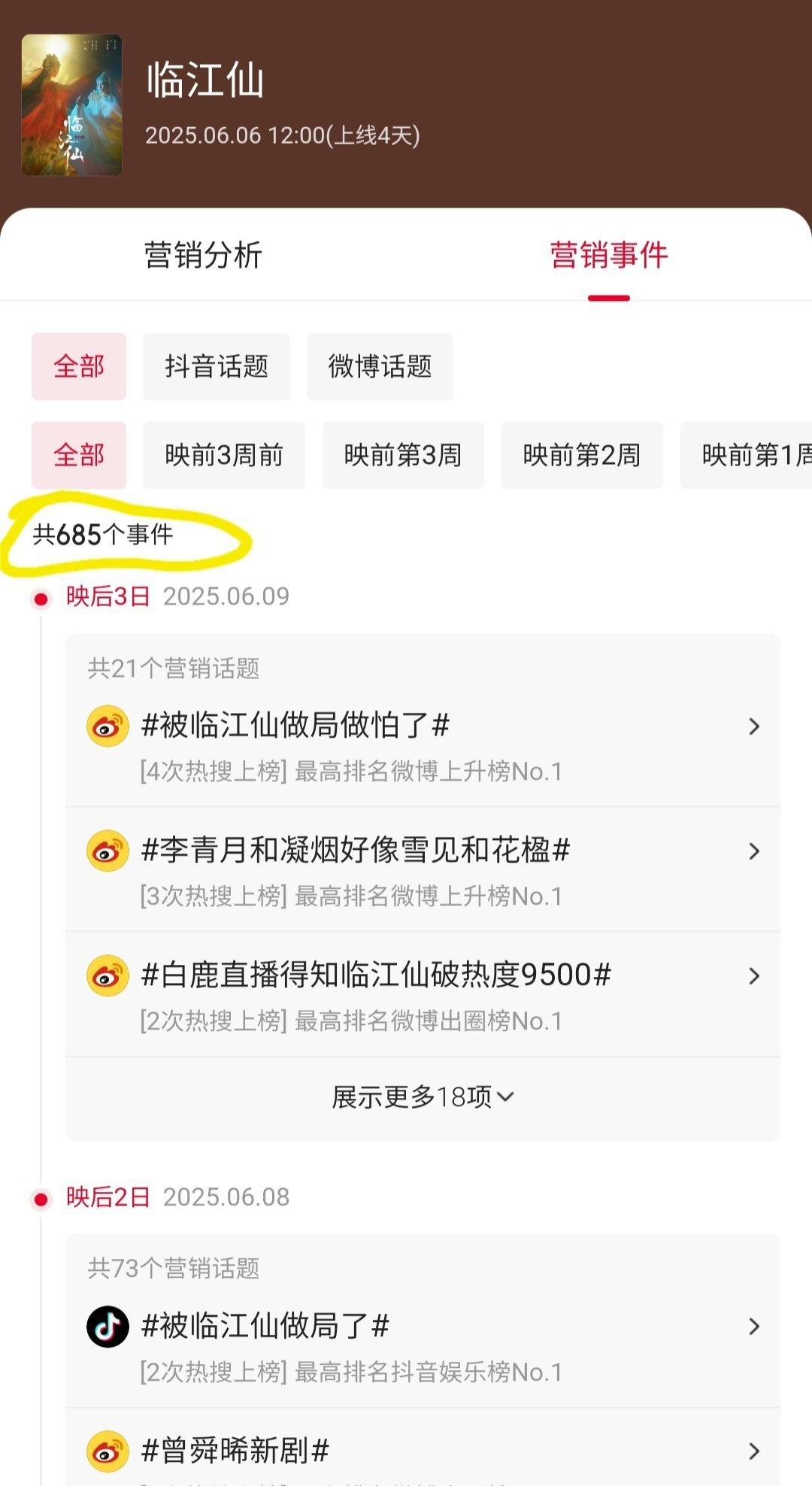Image resolution: width=812 pixels, height=1486 pixels.
Task: Open topic #李青月和凝烟好像雪见和花楹#
Action: [423, 870]
